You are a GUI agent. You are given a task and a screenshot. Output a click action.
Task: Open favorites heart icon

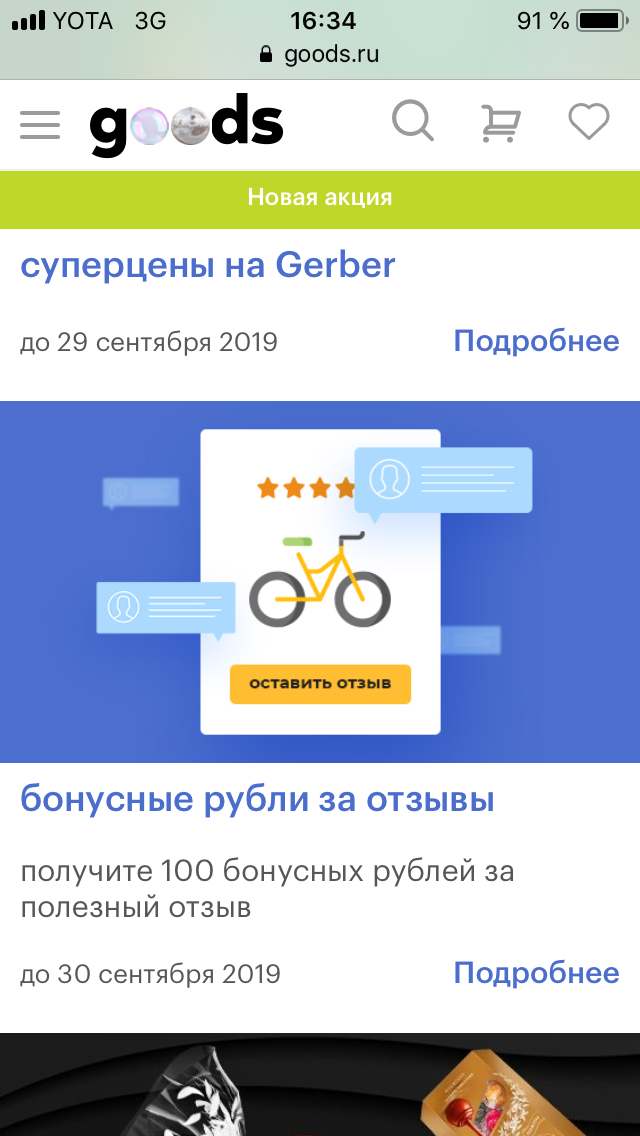click(589, 122)
